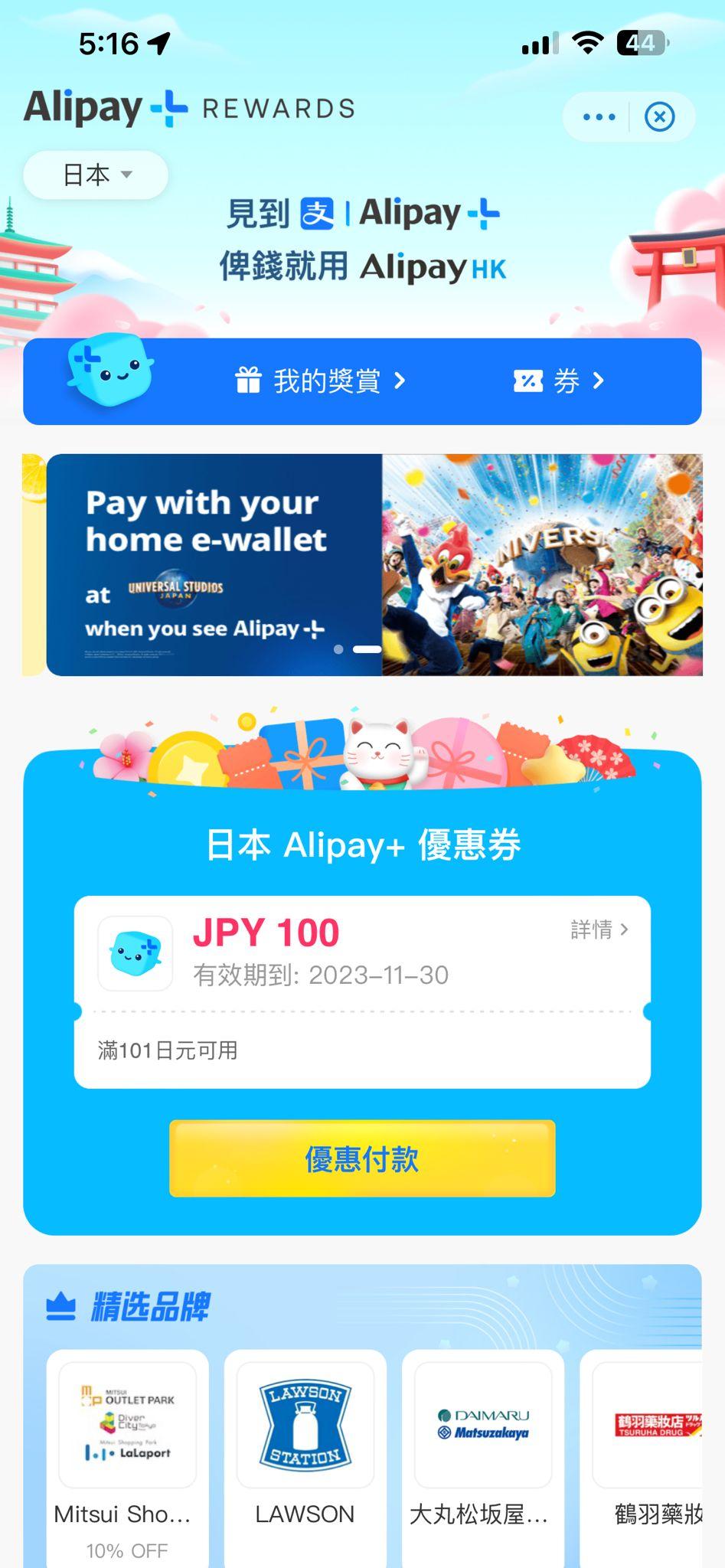Open the Universal Studios e-wallet banner

tap(362, 564)
